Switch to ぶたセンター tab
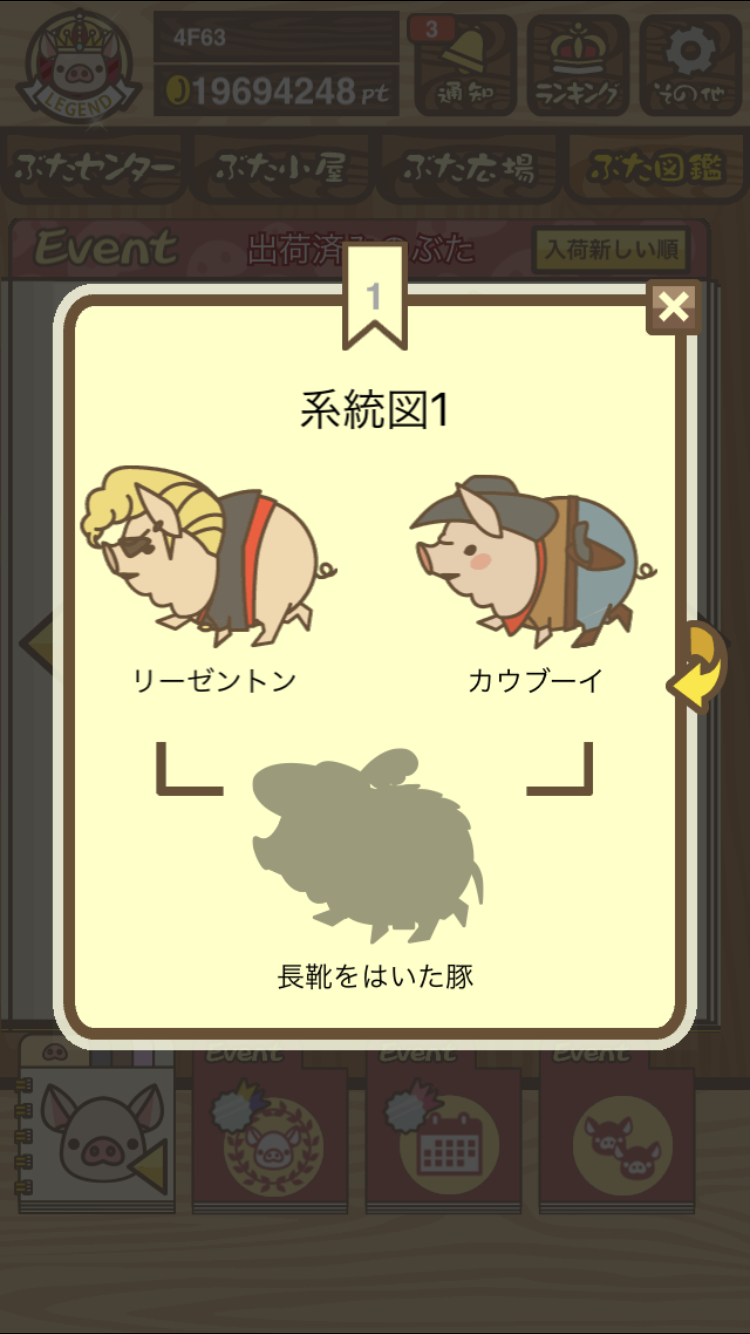Viewport: 750px width, 1334px height. [x=96, y=168]
